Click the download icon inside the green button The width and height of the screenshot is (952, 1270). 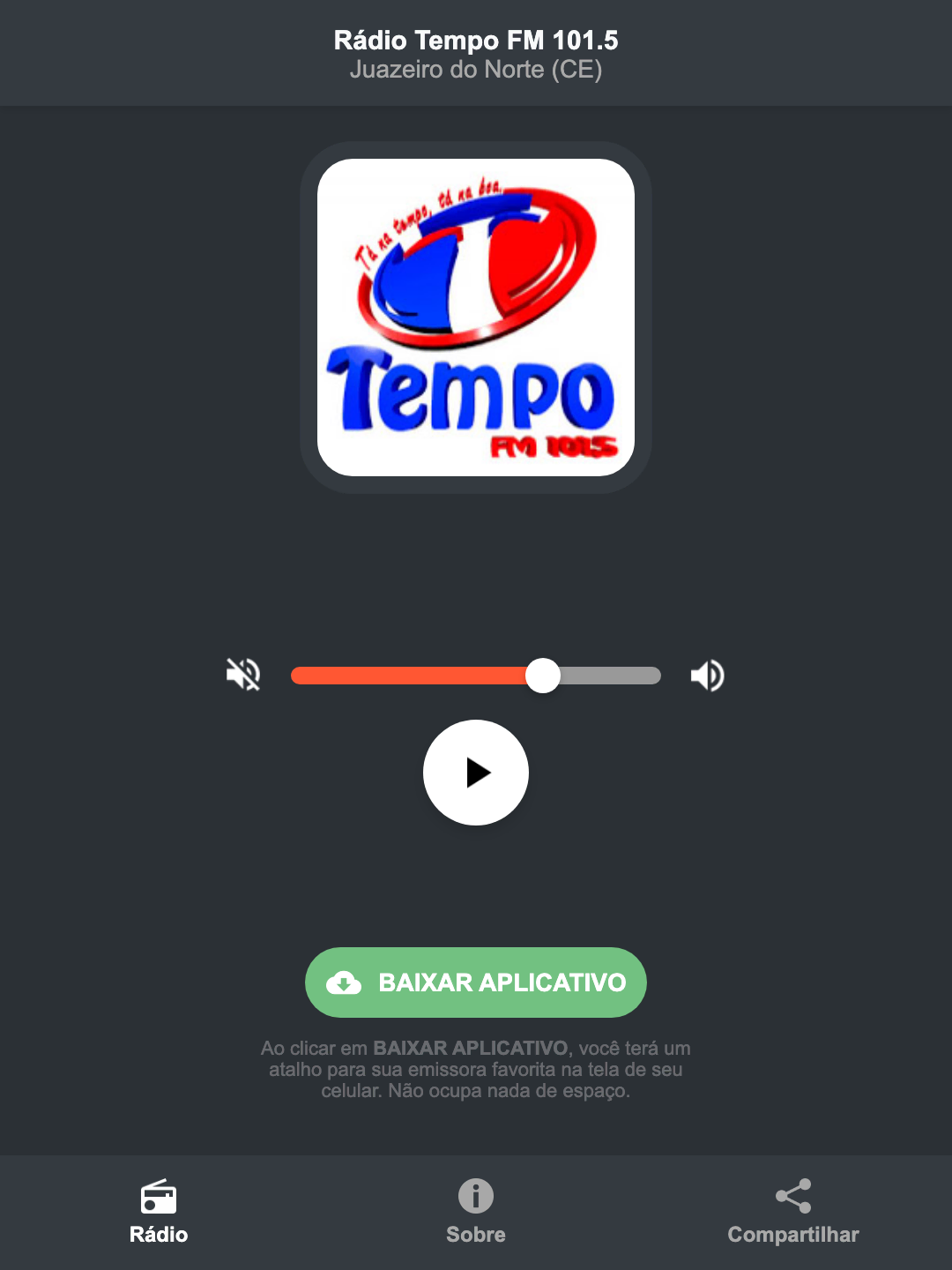[x=346, y=982]
